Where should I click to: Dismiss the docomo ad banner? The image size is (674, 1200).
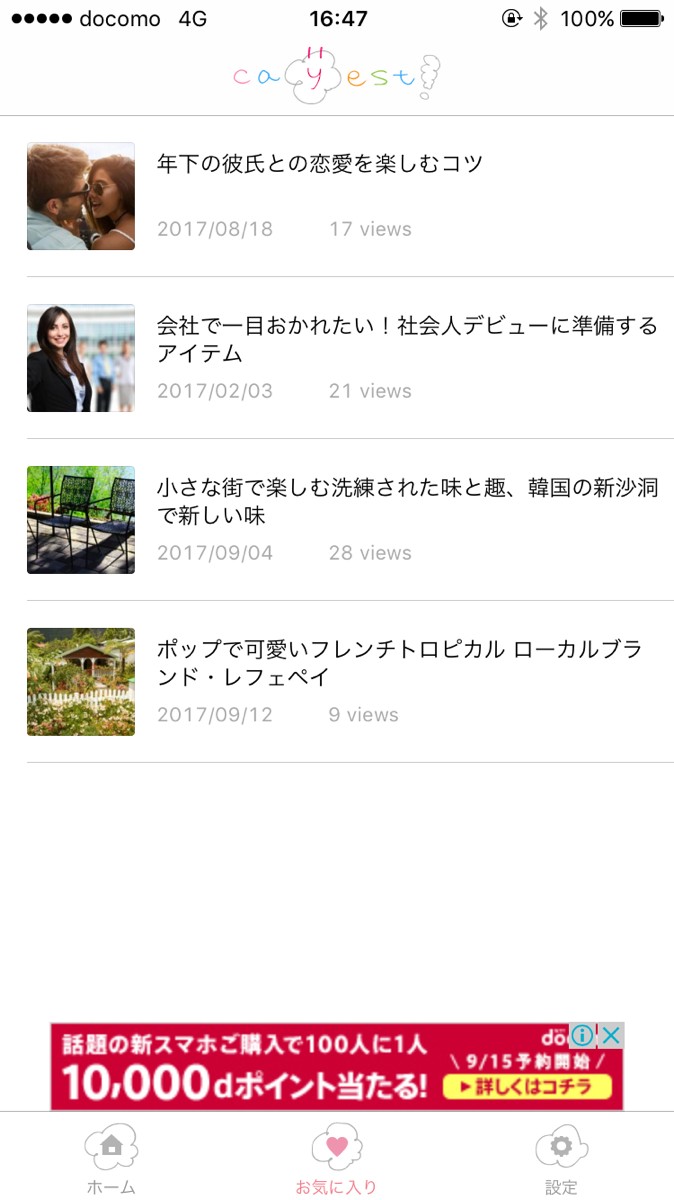click(610, 1036)
